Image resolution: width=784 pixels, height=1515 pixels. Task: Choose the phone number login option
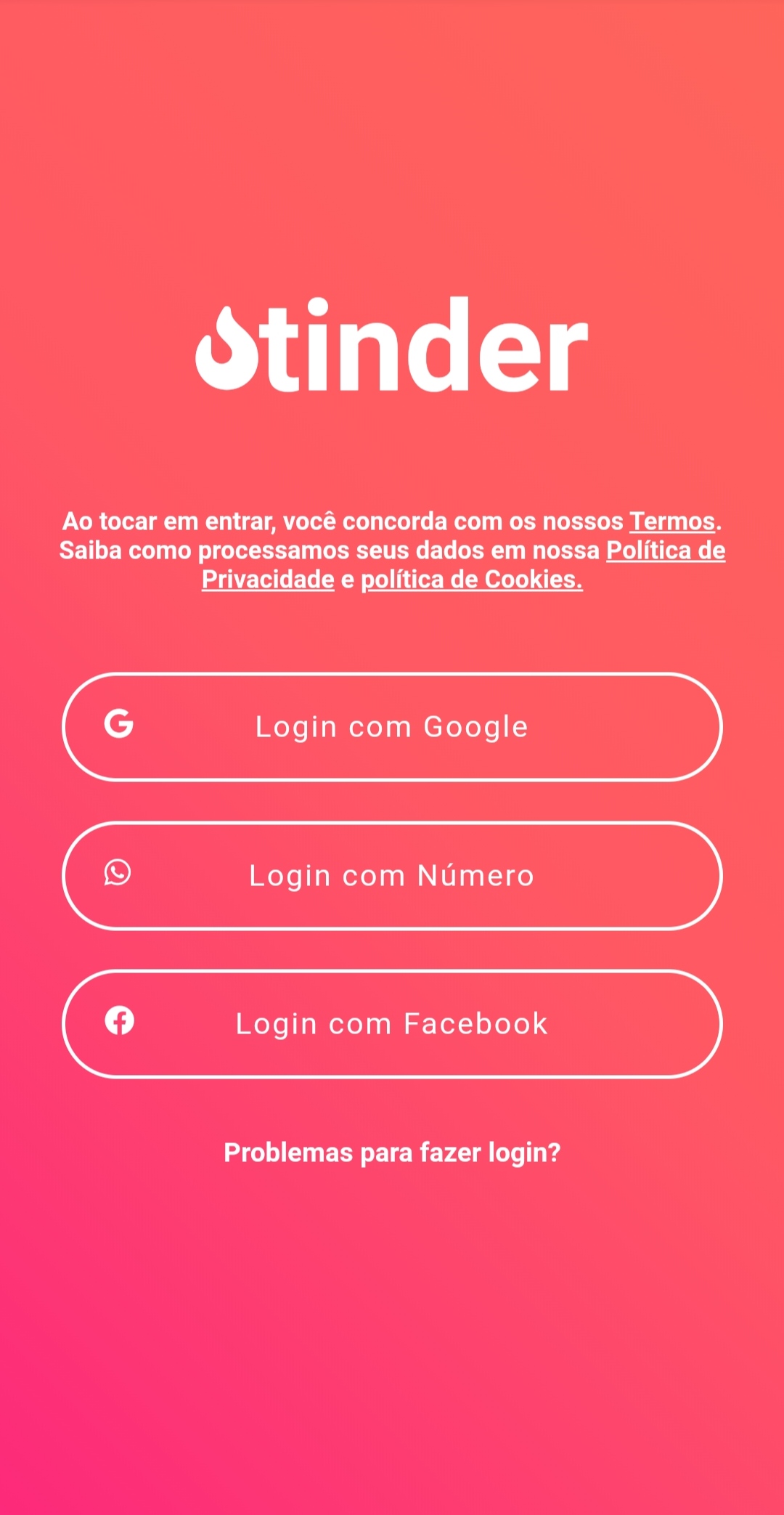click(x=392, y=875)
